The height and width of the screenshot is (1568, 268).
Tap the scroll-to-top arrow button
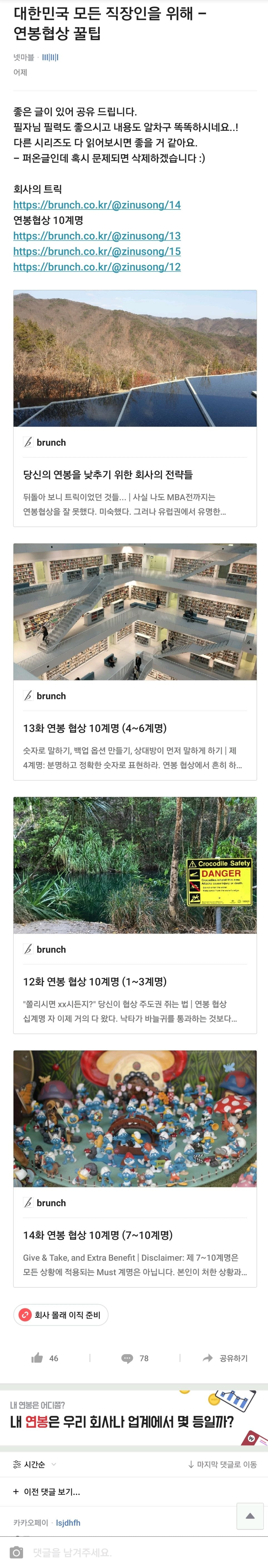(250, 1516)
